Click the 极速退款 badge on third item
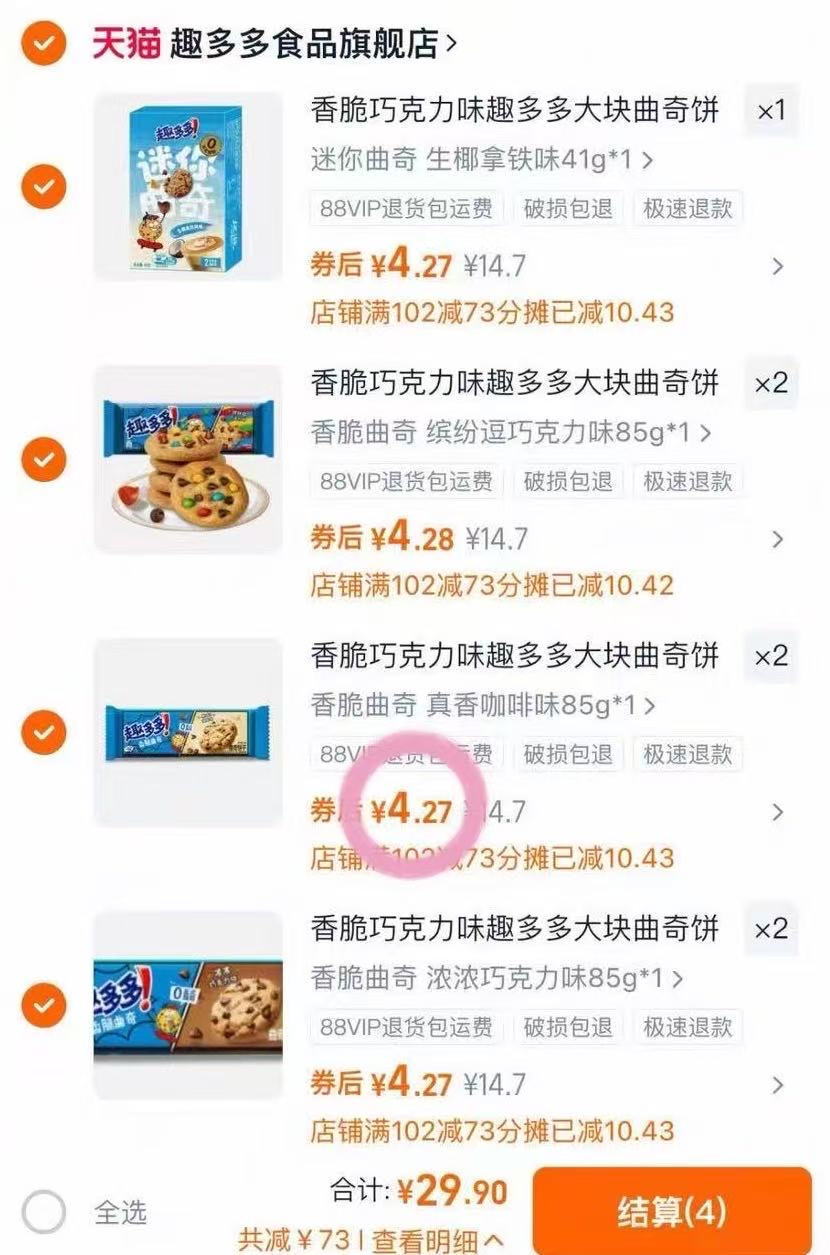This screenshot has width=830, height=1255. click(x=686, y=755)
